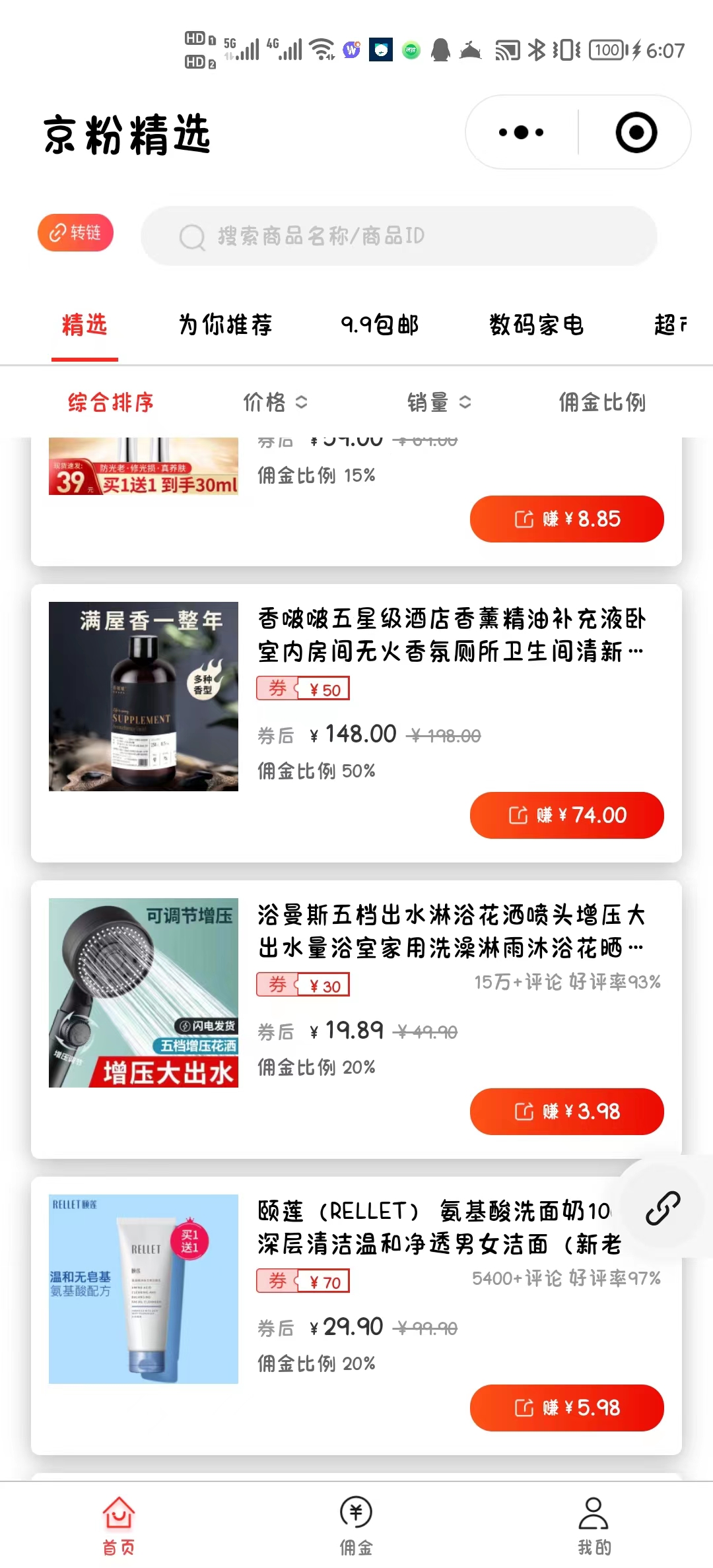Viewport: 713px width, 1568px height.
Task: Tap the 赚 ¥3.98 button
Action: coord(566,1112)
